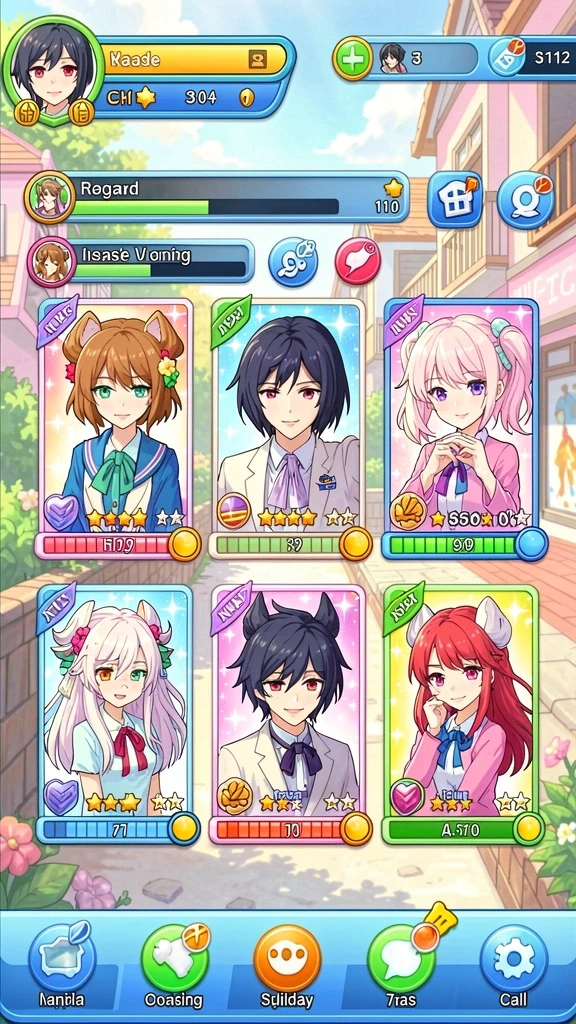Viewport: 576px width, 1024px height.
Task: Tap the red bird round button
Action: (358, 261)
